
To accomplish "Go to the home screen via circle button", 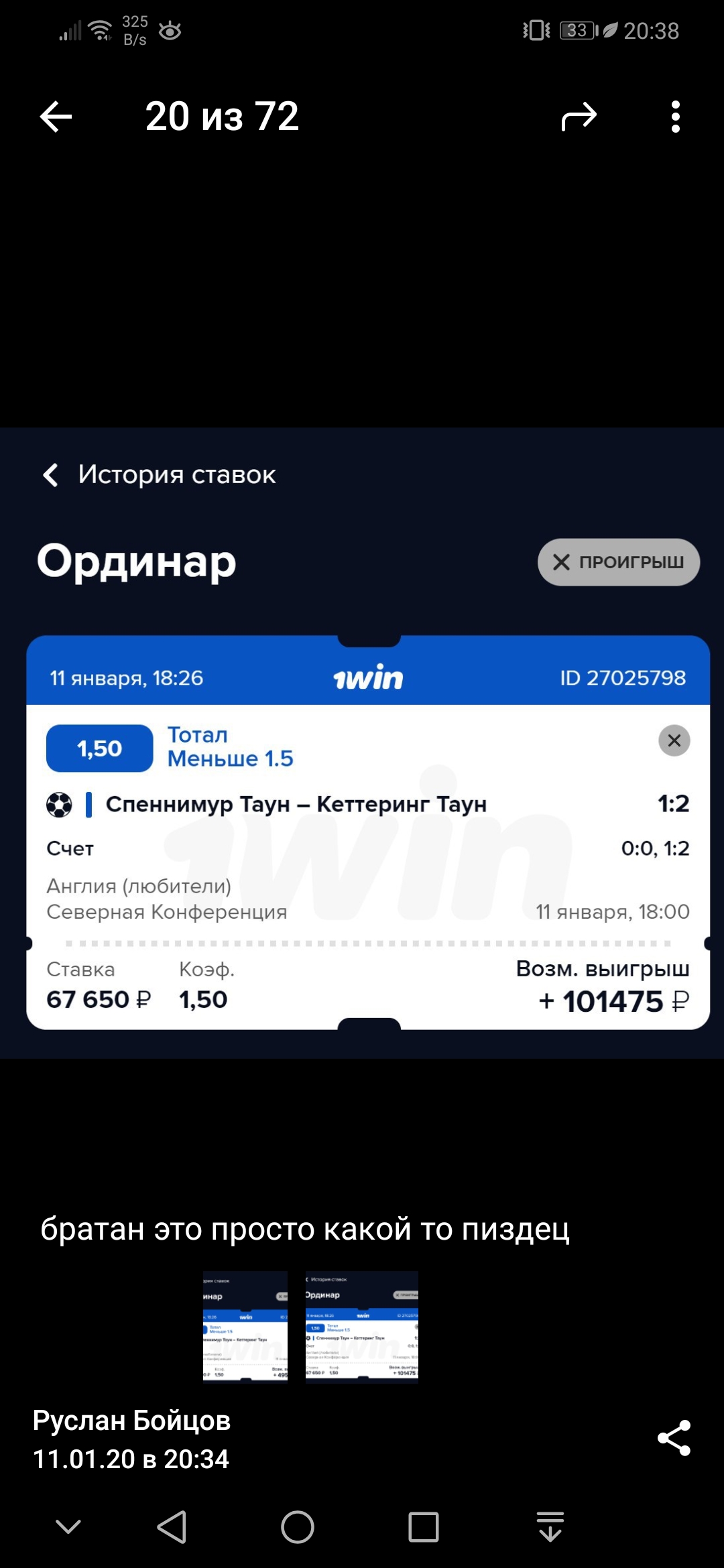I will (298, 1527).
